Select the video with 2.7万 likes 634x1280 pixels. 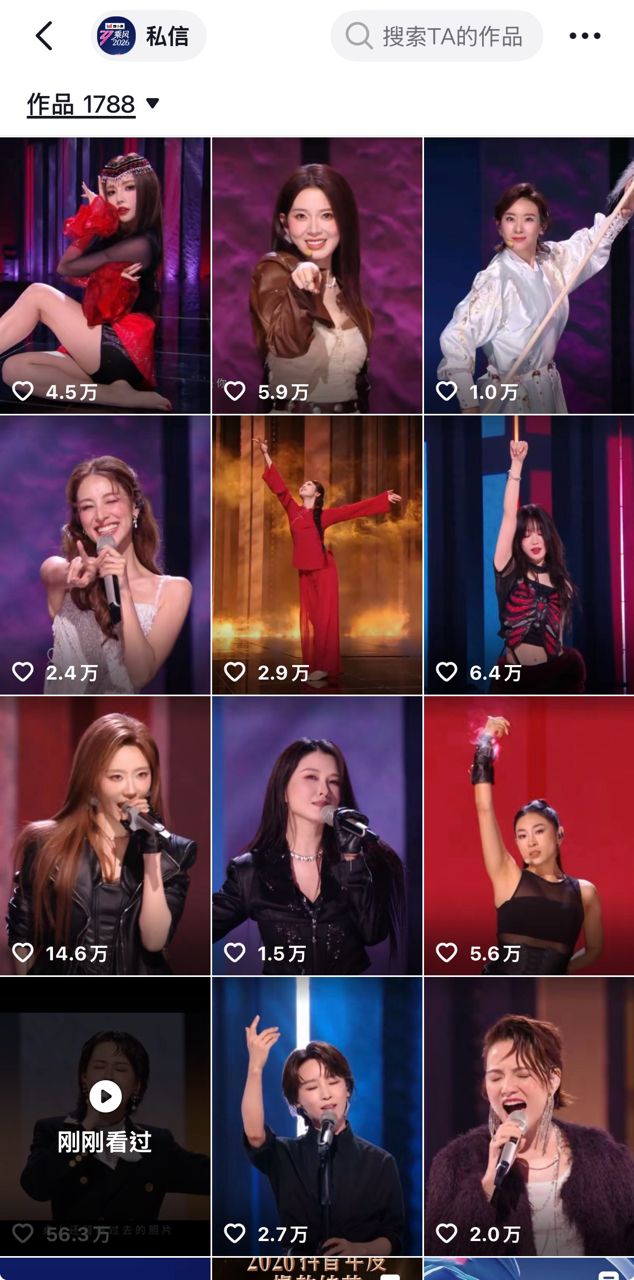point(317,1115)
